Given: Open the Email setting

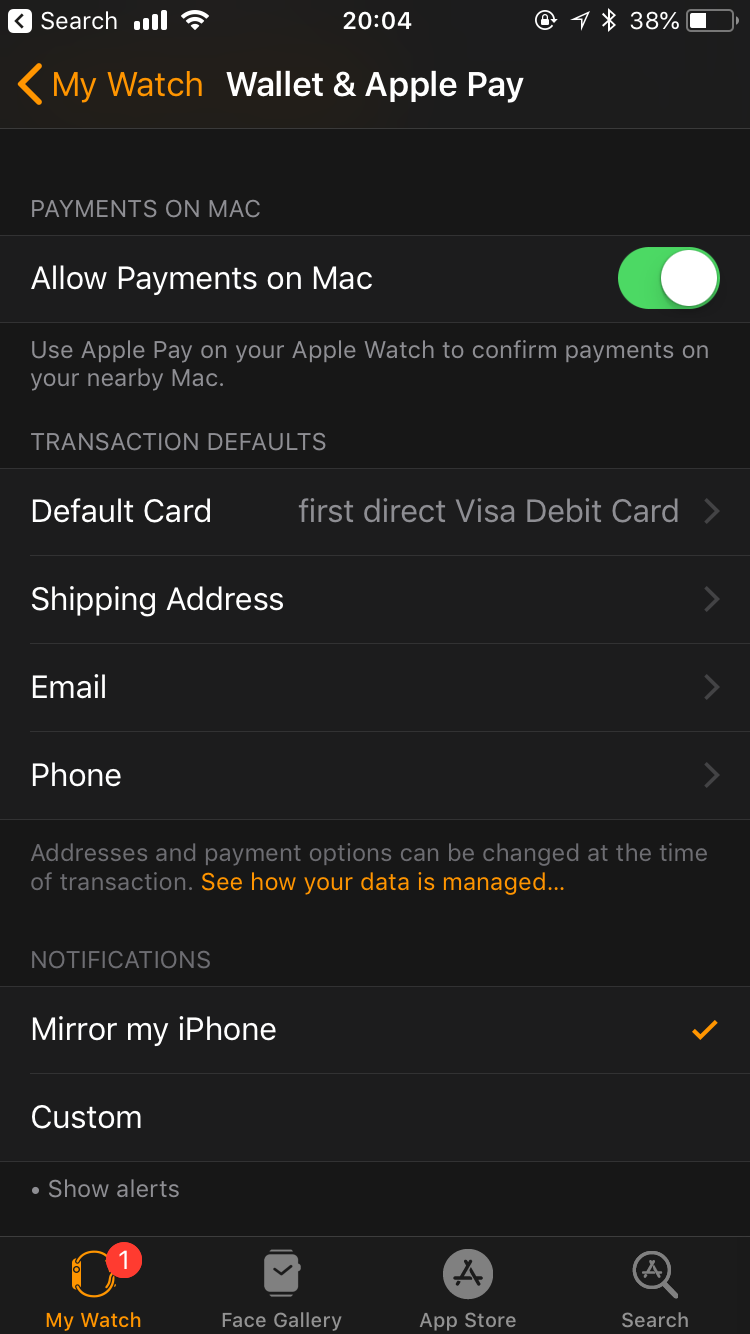Looking at the screenshot, I should click(375, 687).
